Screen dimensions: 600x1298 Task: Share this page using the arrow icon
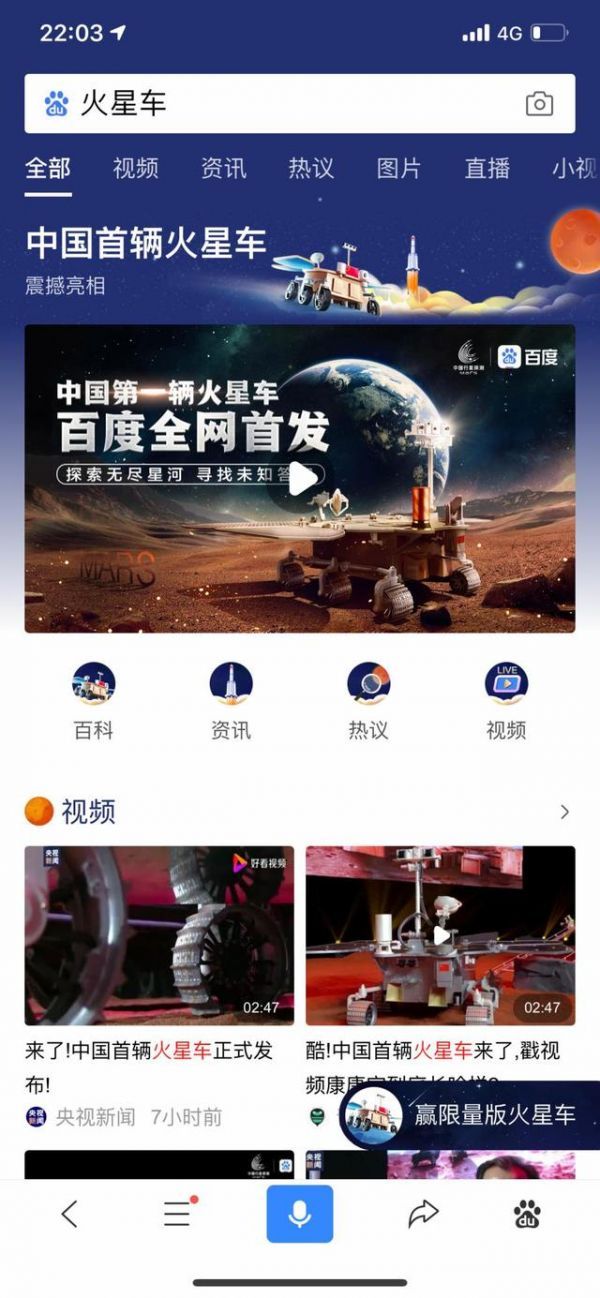tap(423, 1214)
